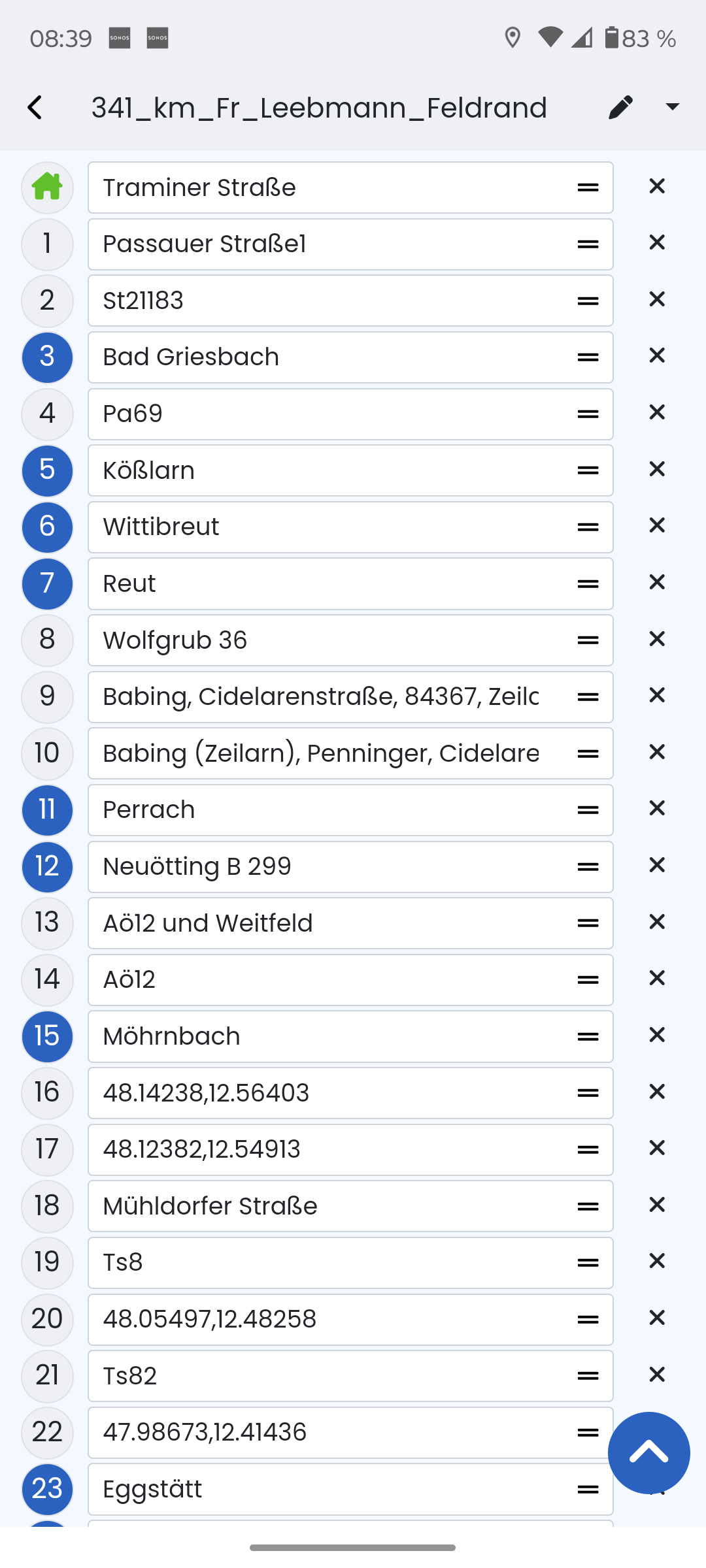Delete the Perrach waypoint
Image resolution: width=706 pixels, height=1568 pixels.
point(657,809)
